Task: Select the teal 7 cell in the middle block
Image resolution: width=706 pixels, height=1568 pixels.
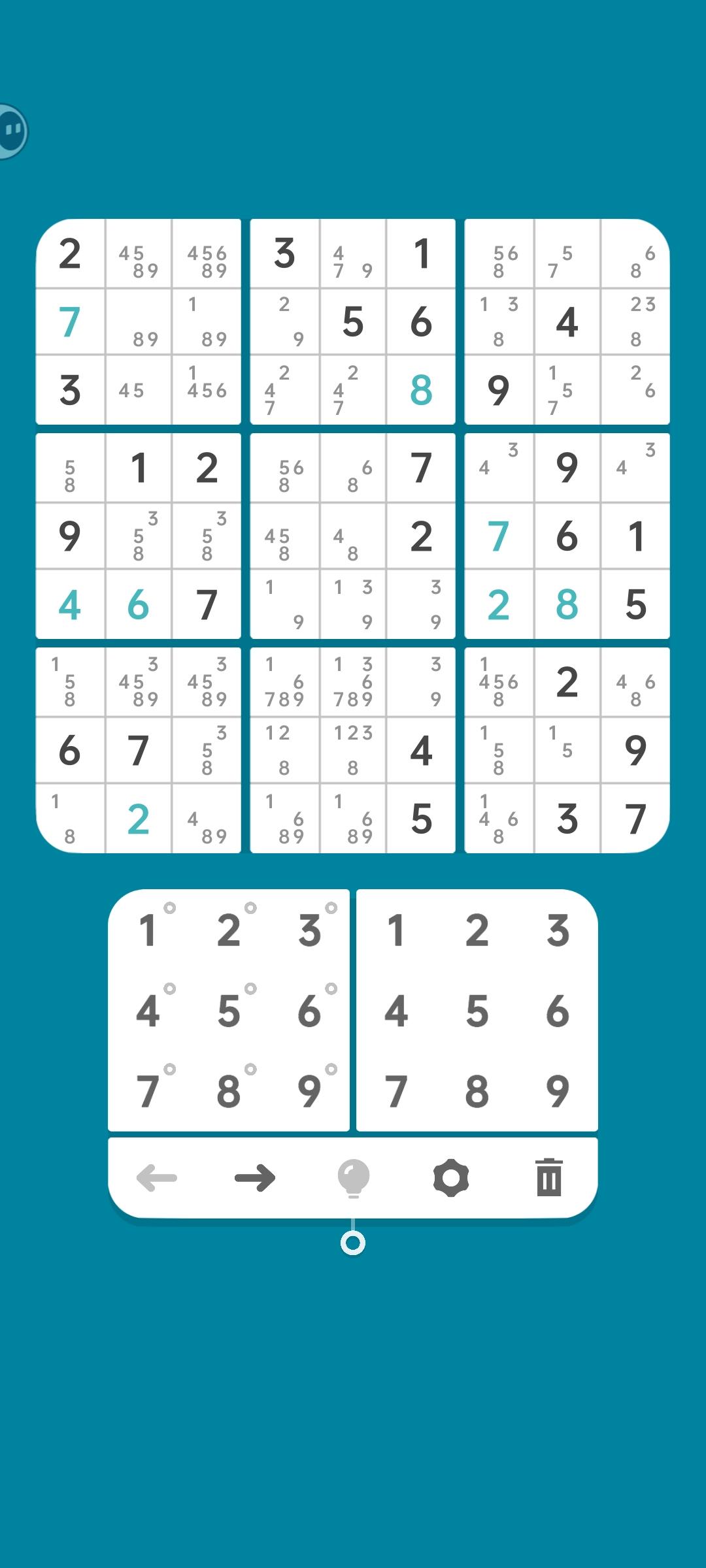Action: 499,536
